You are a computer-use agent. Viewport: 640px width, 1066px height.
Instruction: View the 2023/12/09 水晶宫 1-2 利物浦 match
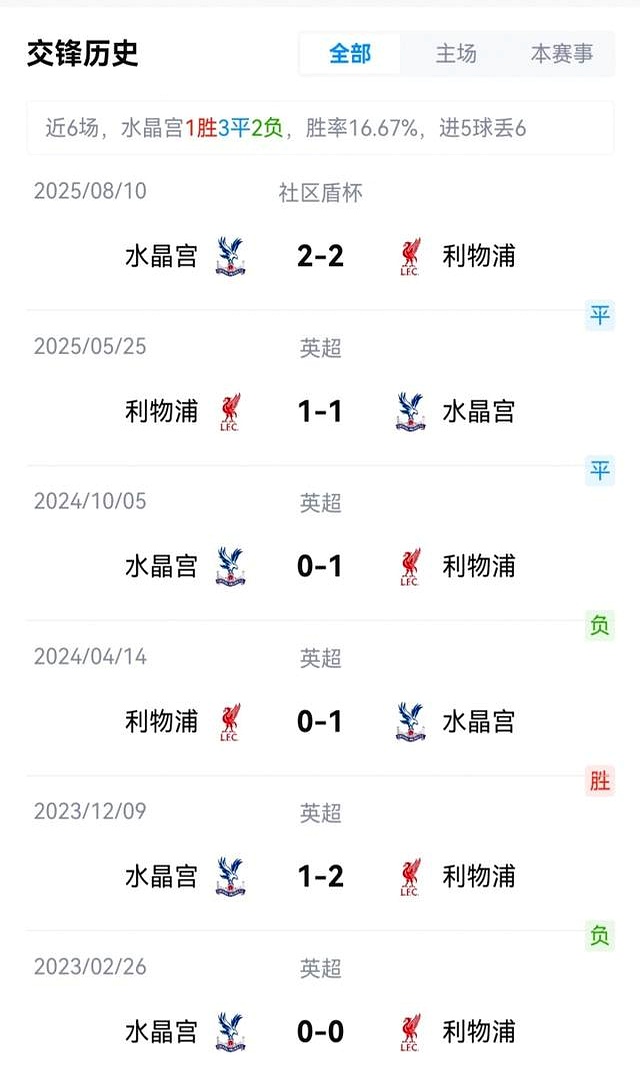point(320,876)
